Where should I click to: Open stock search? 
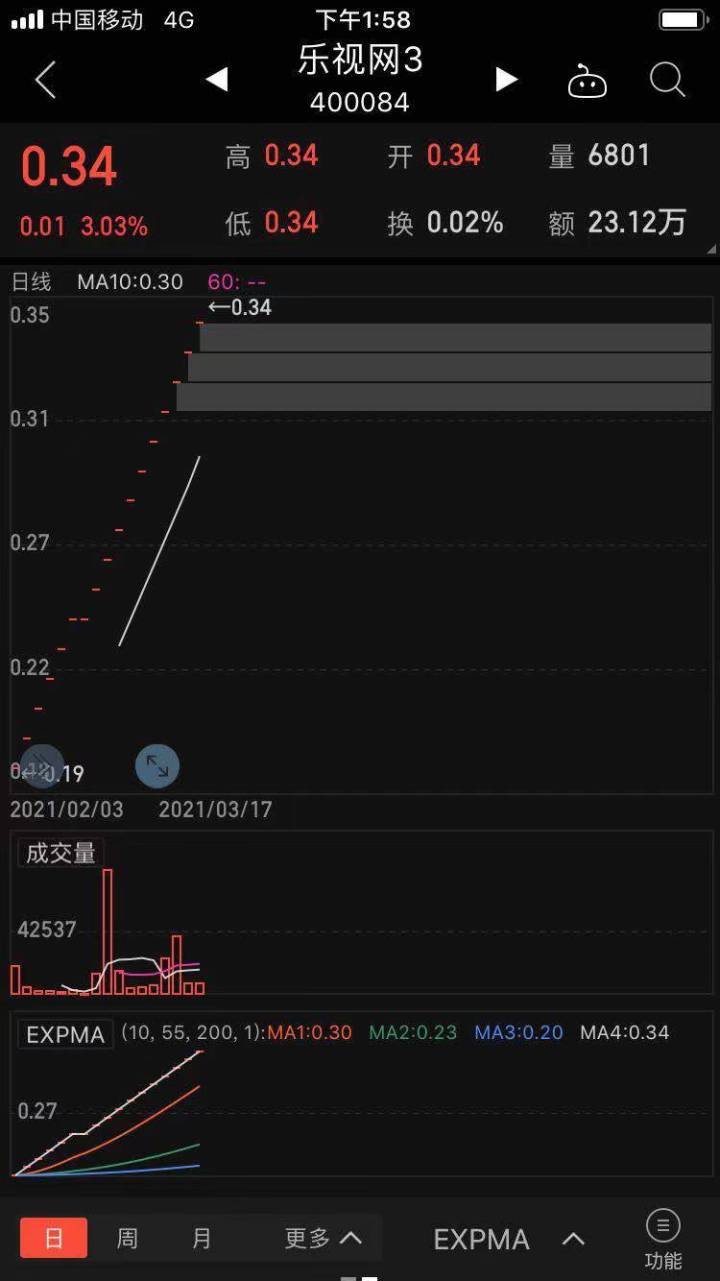667,80
